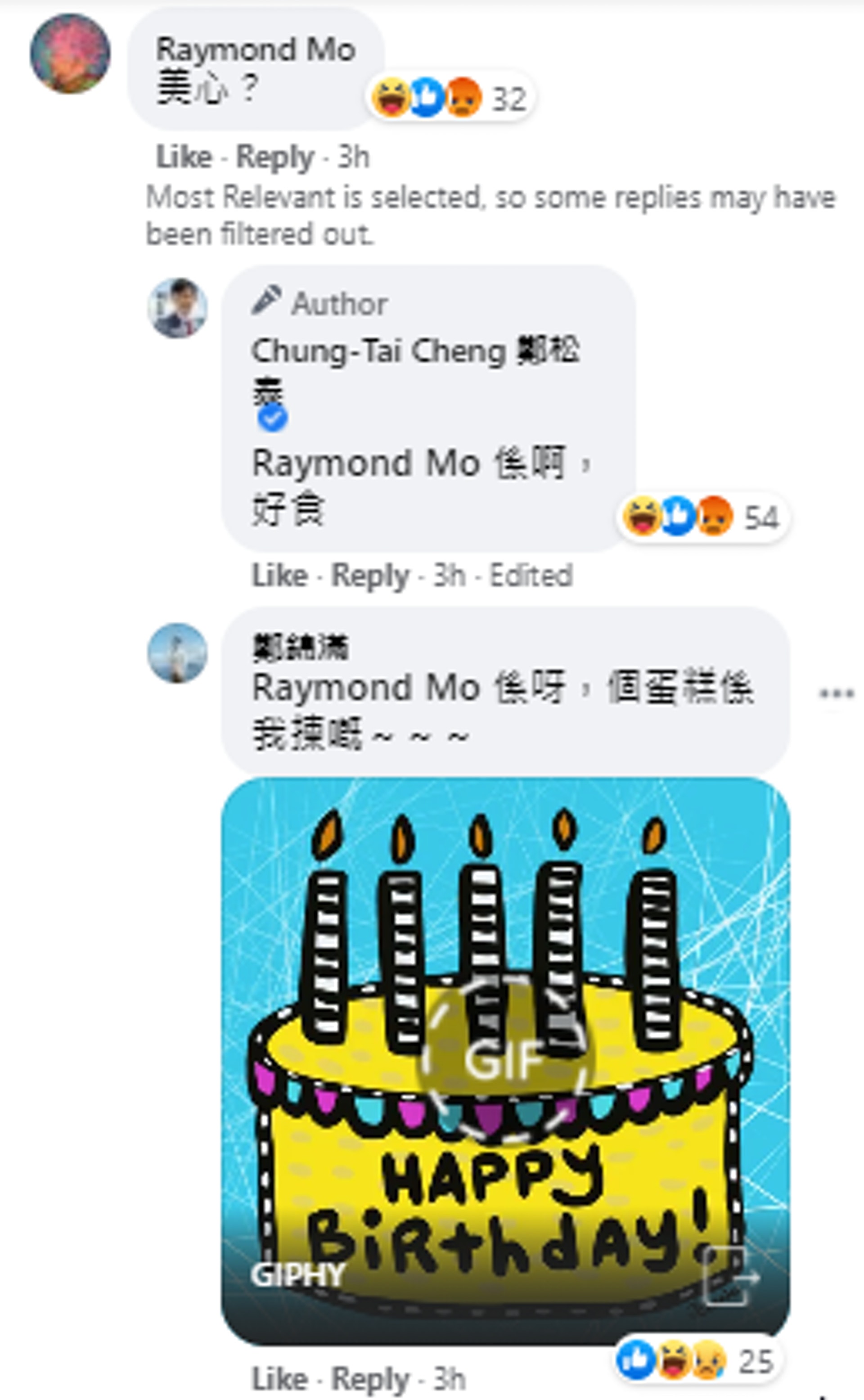Viewport: 864px width, 1400px height.
Task: View edit history via Edited
Action: click(531, 576)
